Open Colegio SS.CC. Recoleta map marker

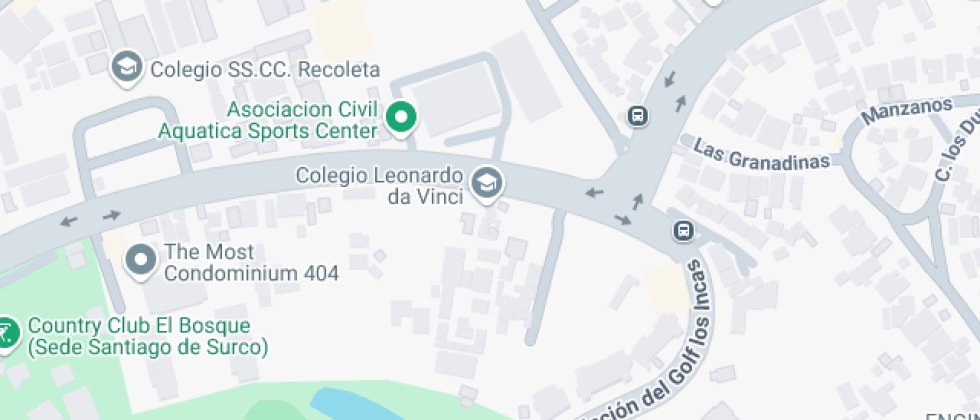127,68
